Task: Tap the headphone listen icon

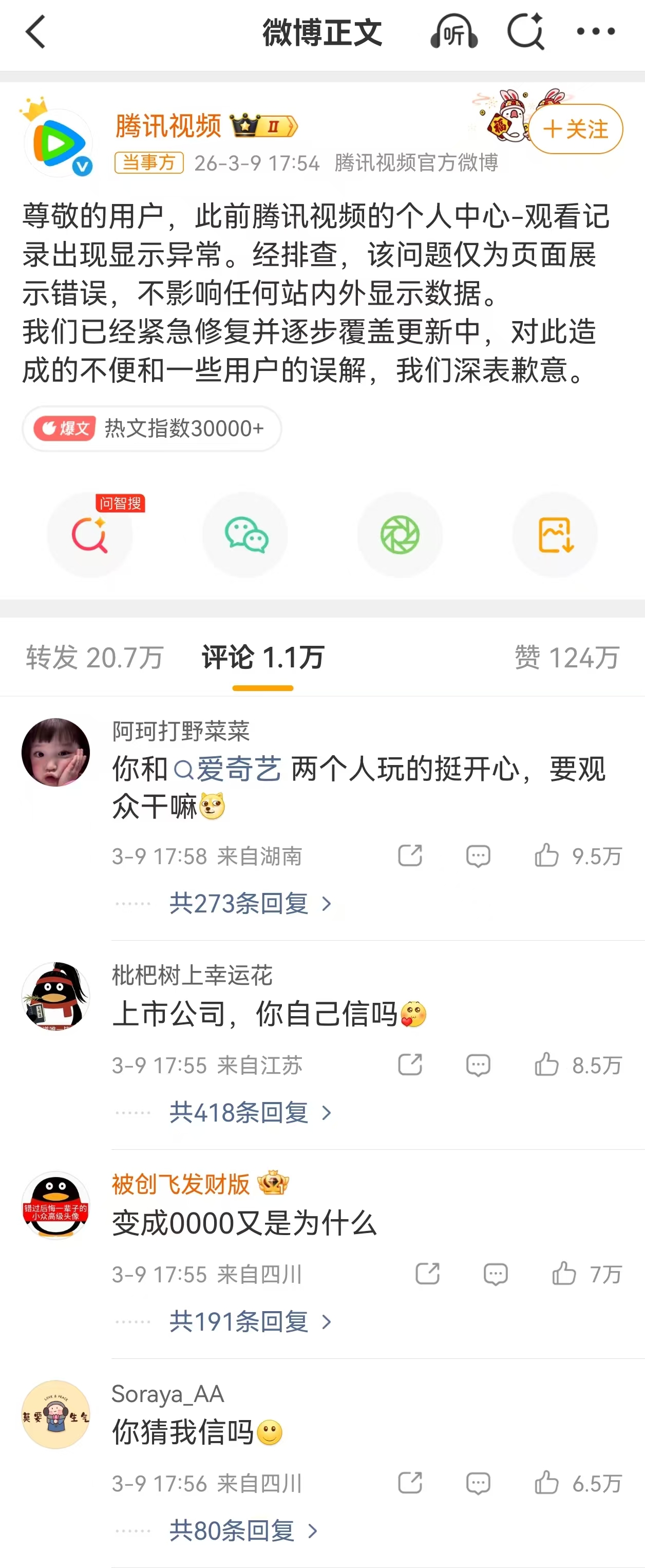Action: point(454,32)
